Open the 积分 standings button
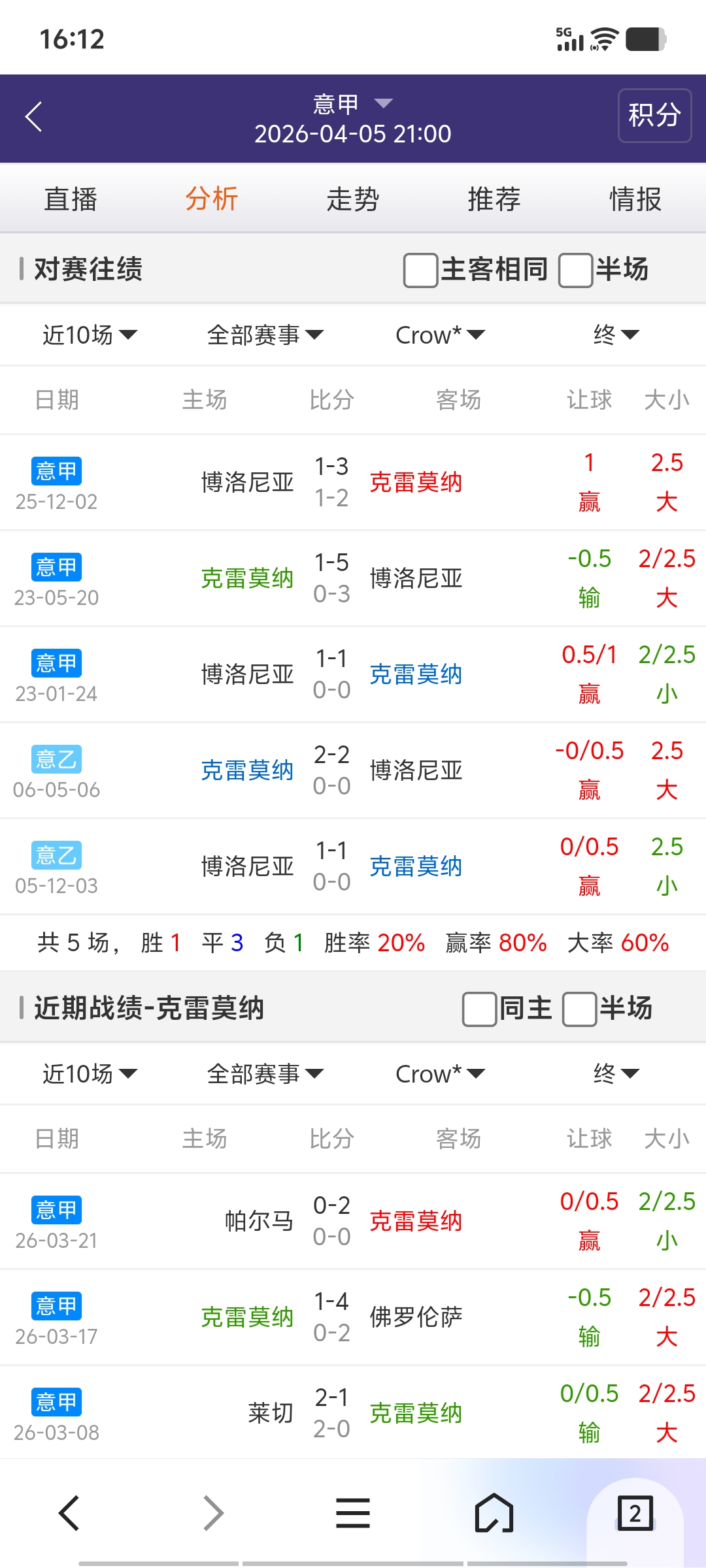The height and width of the screenshot is (1568, 706). click(654, 116)
